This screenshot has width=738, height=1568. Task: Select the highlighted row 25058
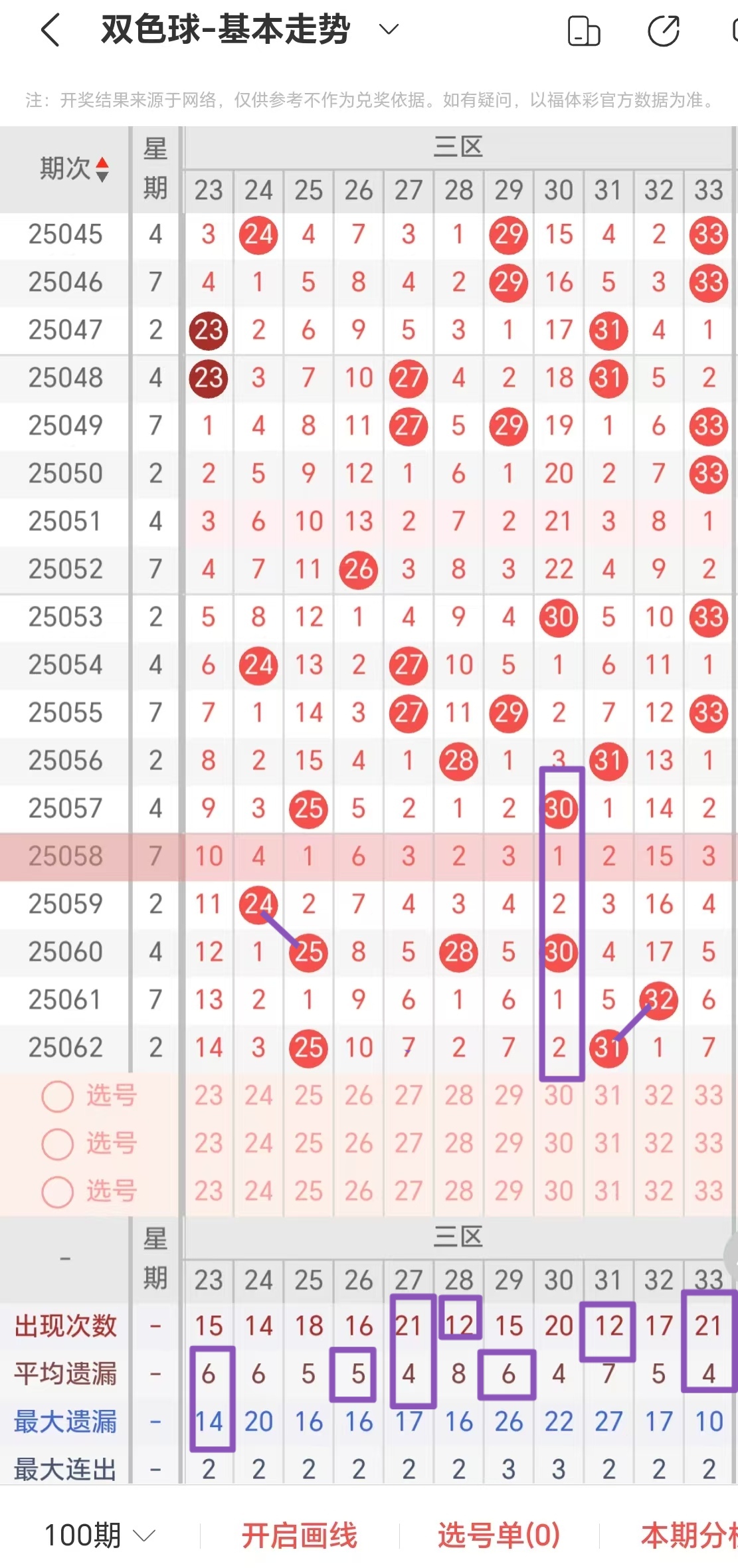tap(64, 856)
